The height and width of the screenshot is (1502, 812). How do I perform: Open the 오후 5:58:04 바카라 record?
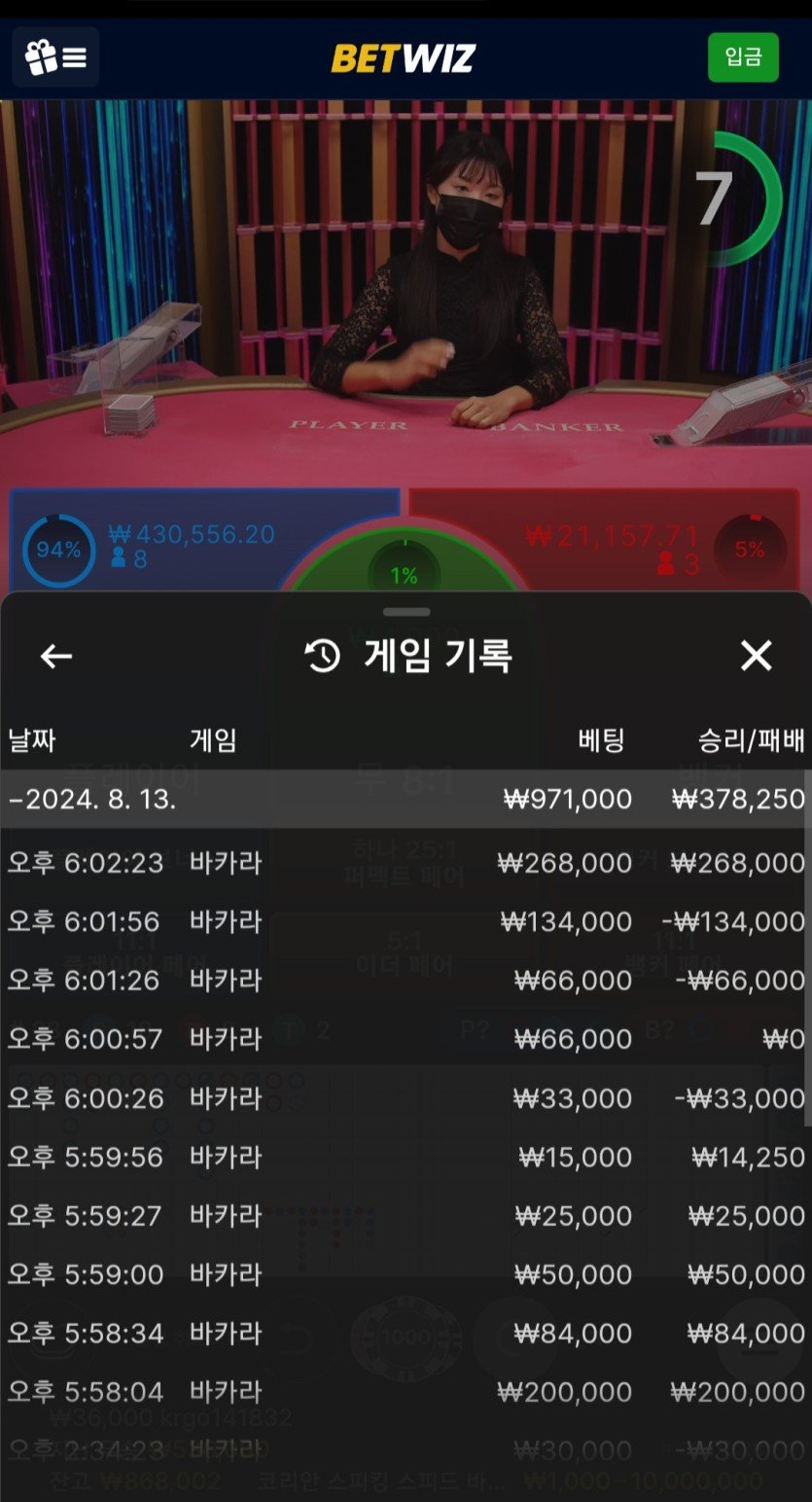coord(406,1392)
